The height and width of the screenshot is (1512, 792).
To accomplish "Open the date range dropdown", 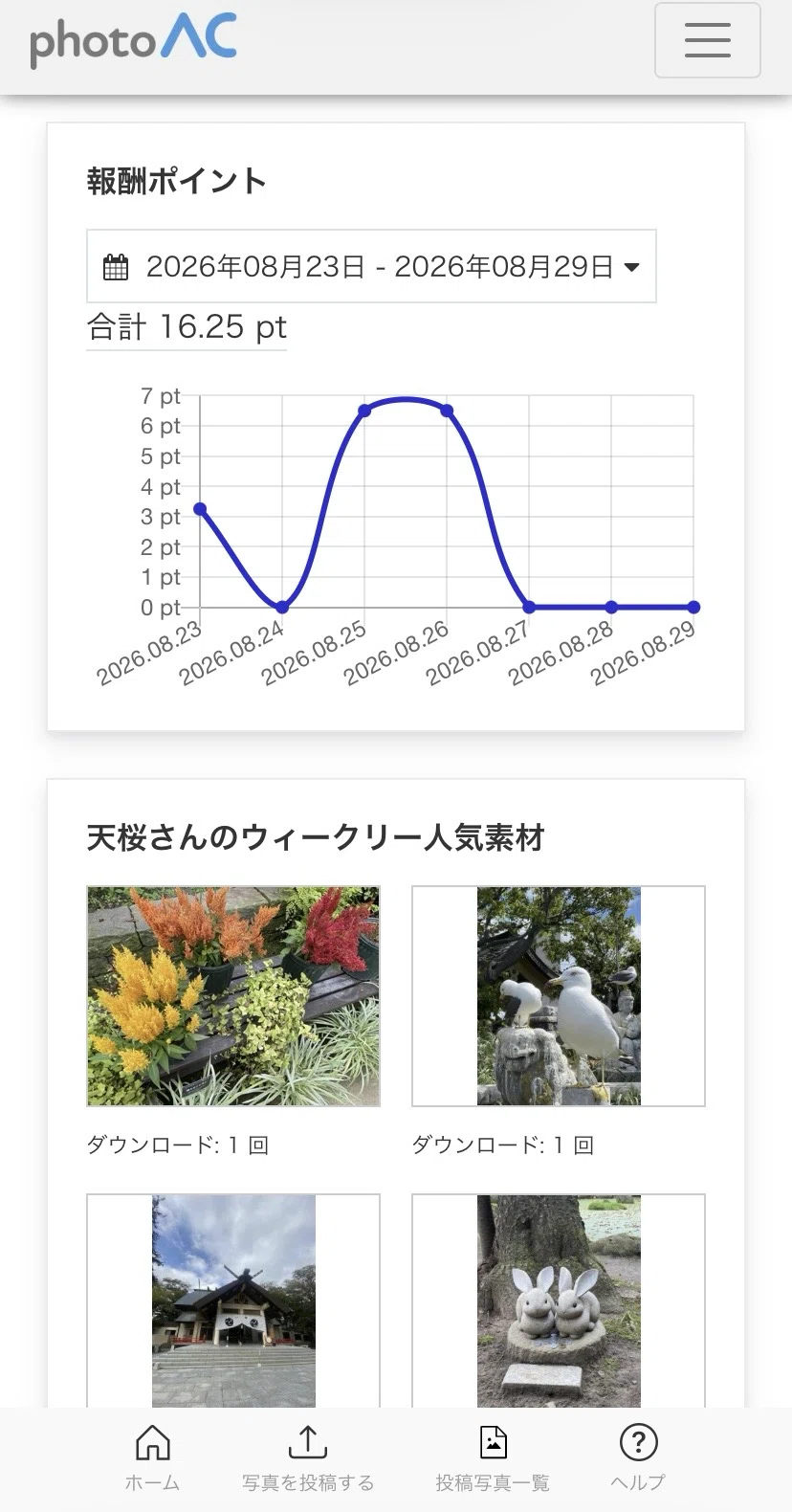I will pos(371,266).
